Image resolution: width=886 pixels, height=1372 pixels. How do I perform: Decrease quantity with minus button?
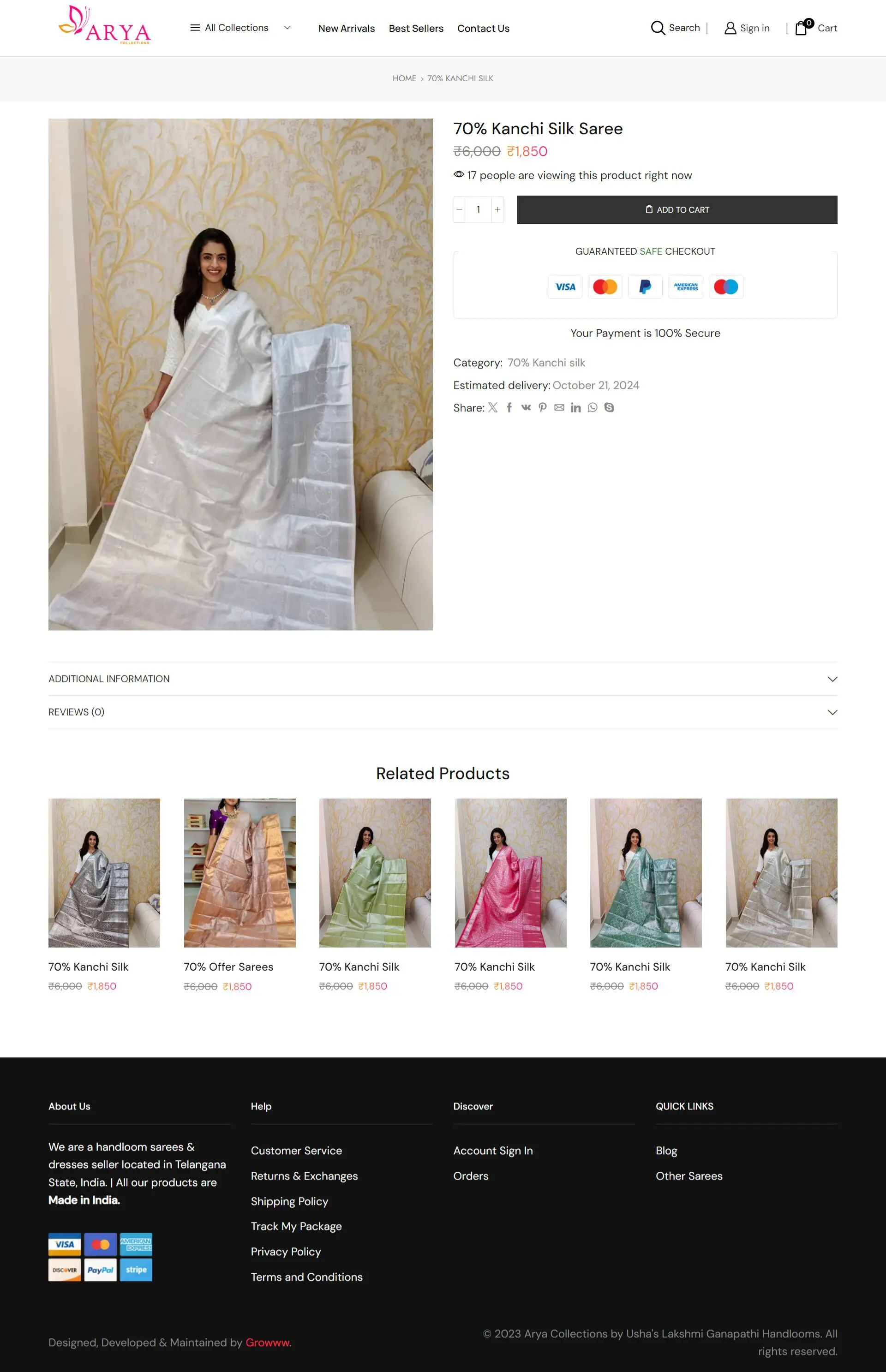pos(459,209)
